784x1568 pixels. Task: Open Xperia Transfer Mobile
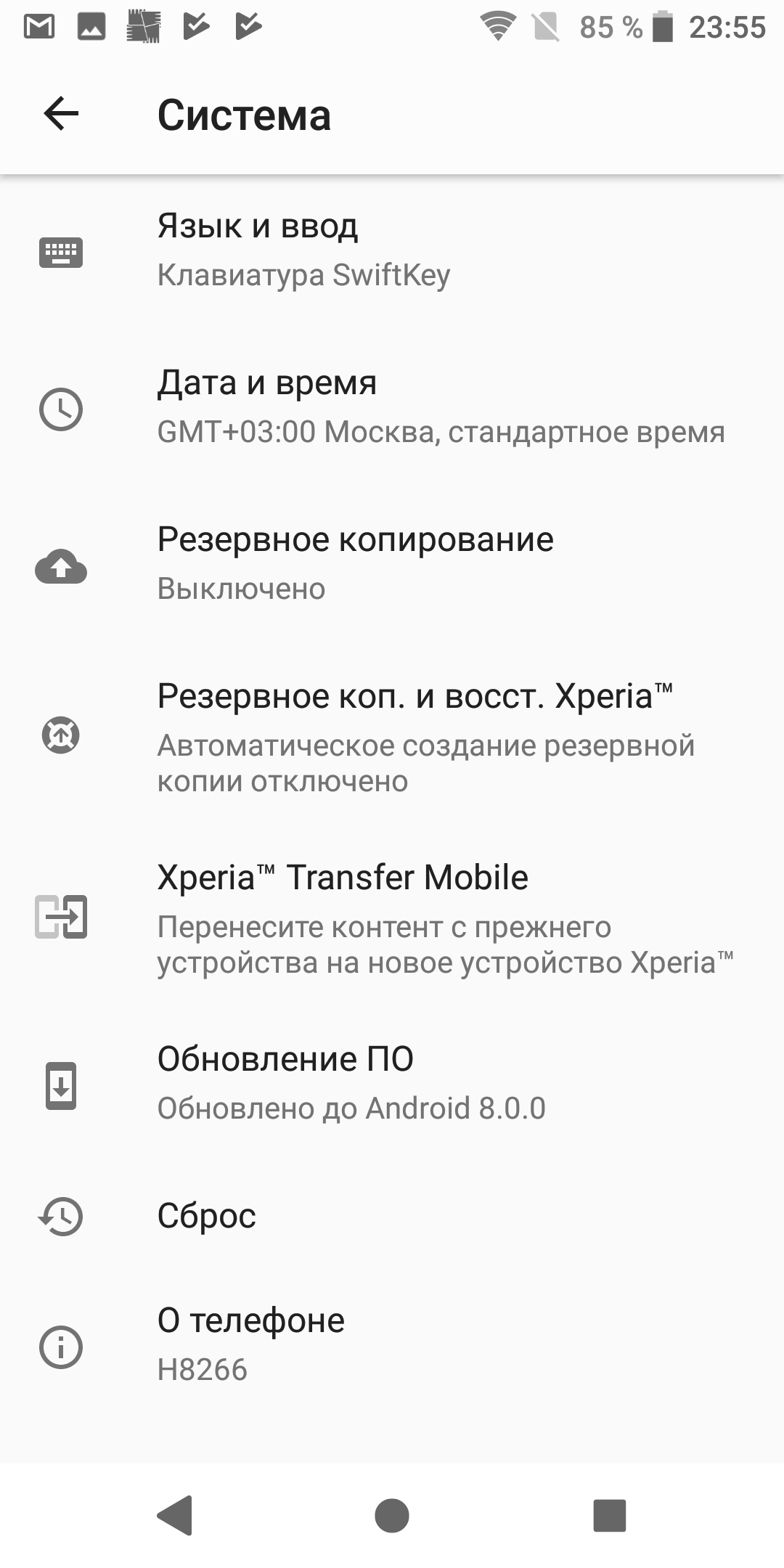pos(392,918)
